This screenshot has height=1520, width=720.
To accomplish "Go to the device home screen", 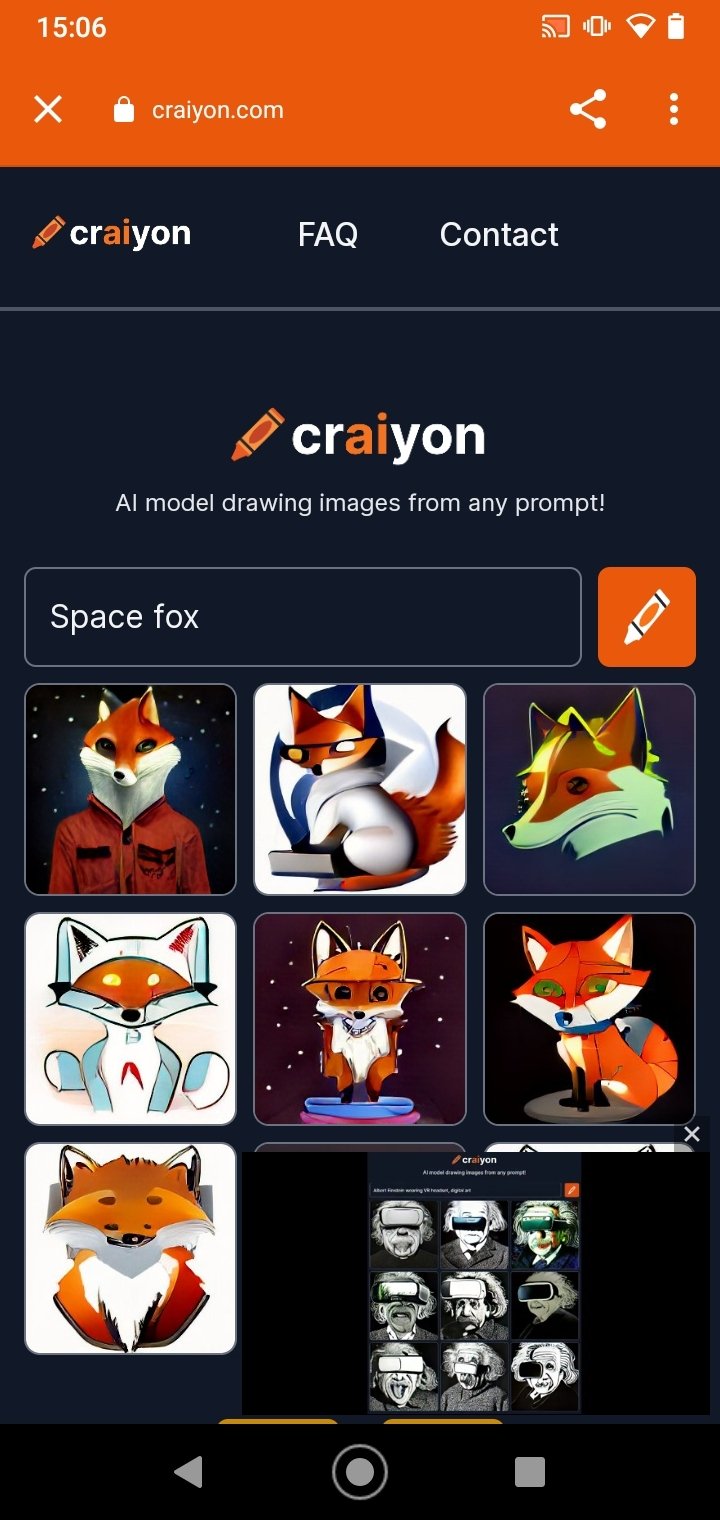I will tap(360, 1472).
